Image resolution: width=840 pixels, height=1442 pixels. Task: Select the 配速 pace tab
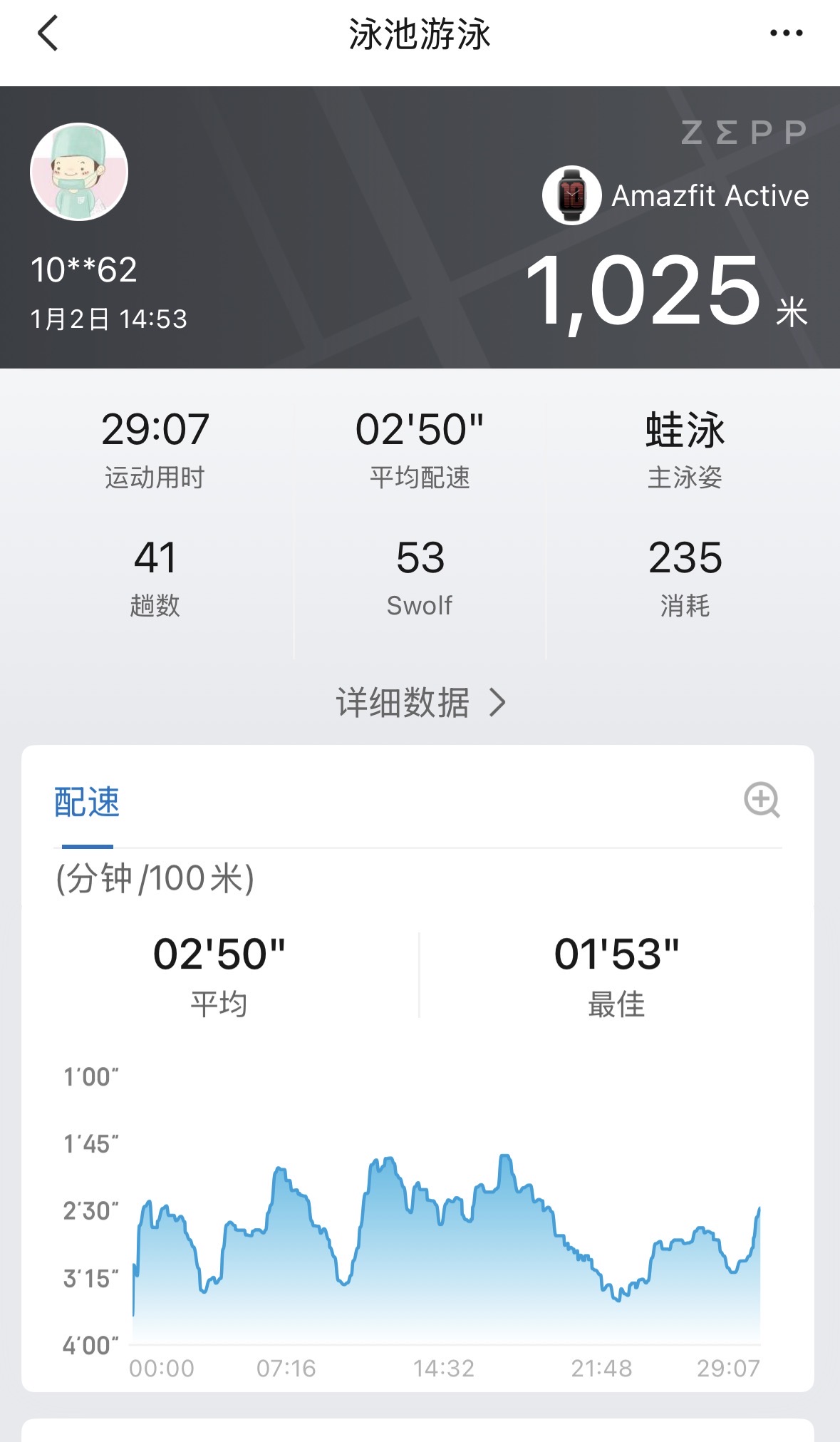(x=87, y=803)
